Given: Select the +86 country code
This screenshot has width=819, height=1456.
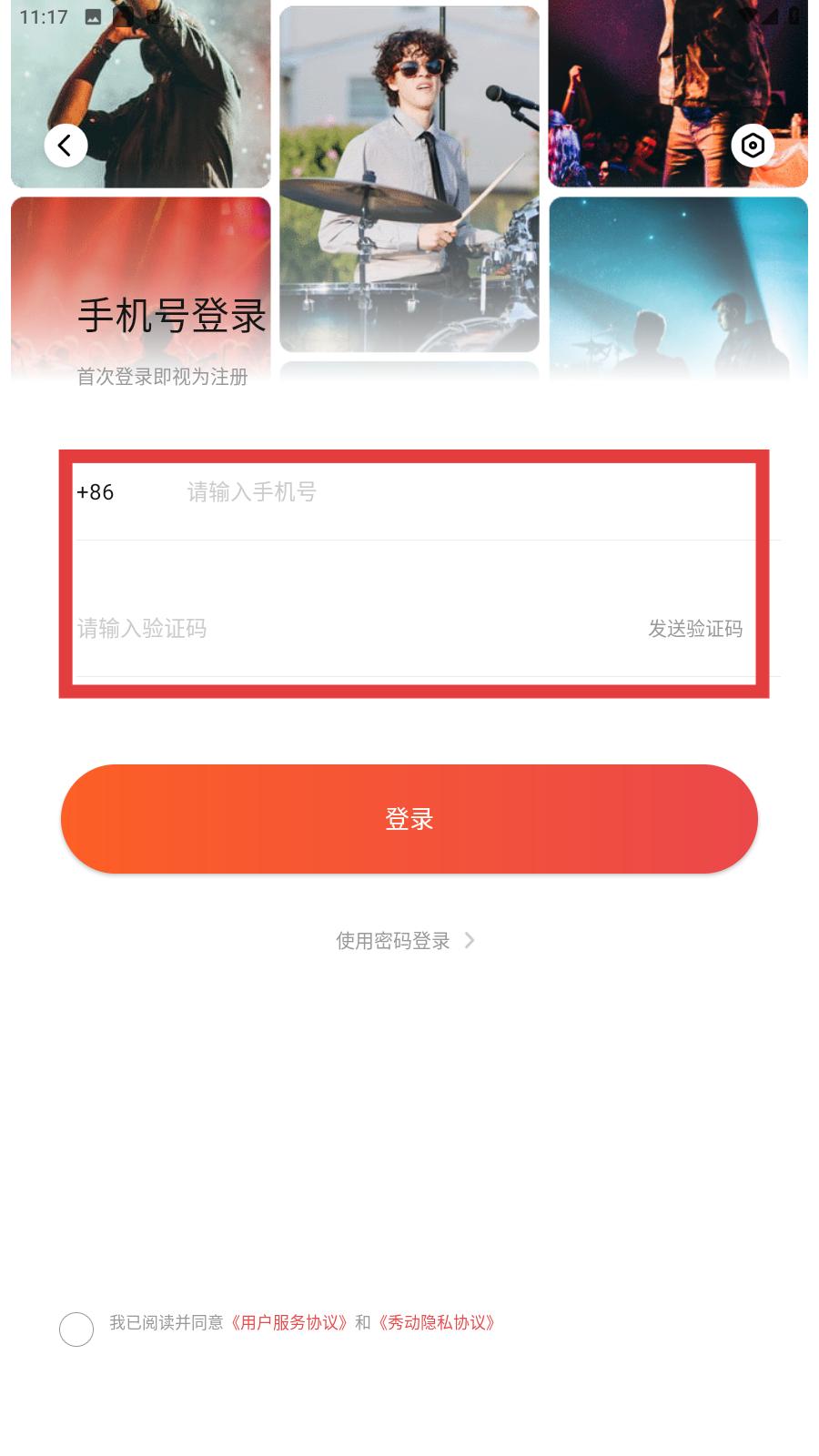Looking at the screenshot, I should pos(96,492).
